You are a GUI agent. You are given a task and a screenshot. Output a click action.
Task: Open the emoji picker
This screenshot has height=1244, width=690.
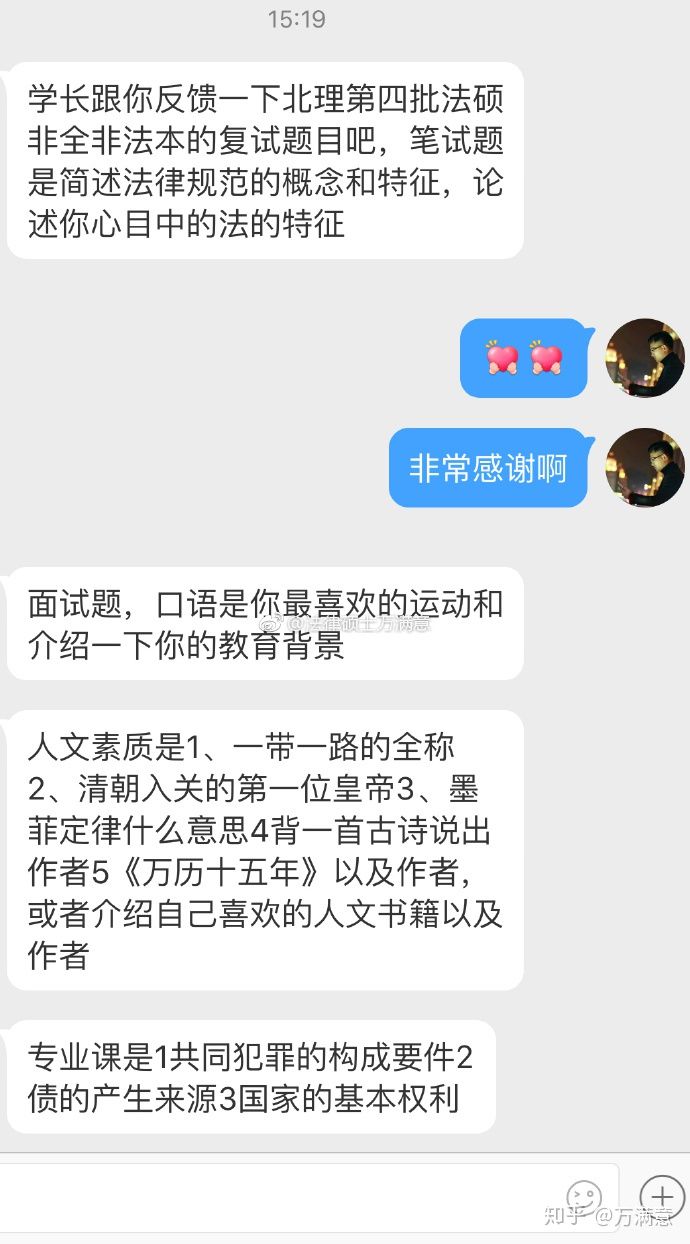(x=583, y=1197)
